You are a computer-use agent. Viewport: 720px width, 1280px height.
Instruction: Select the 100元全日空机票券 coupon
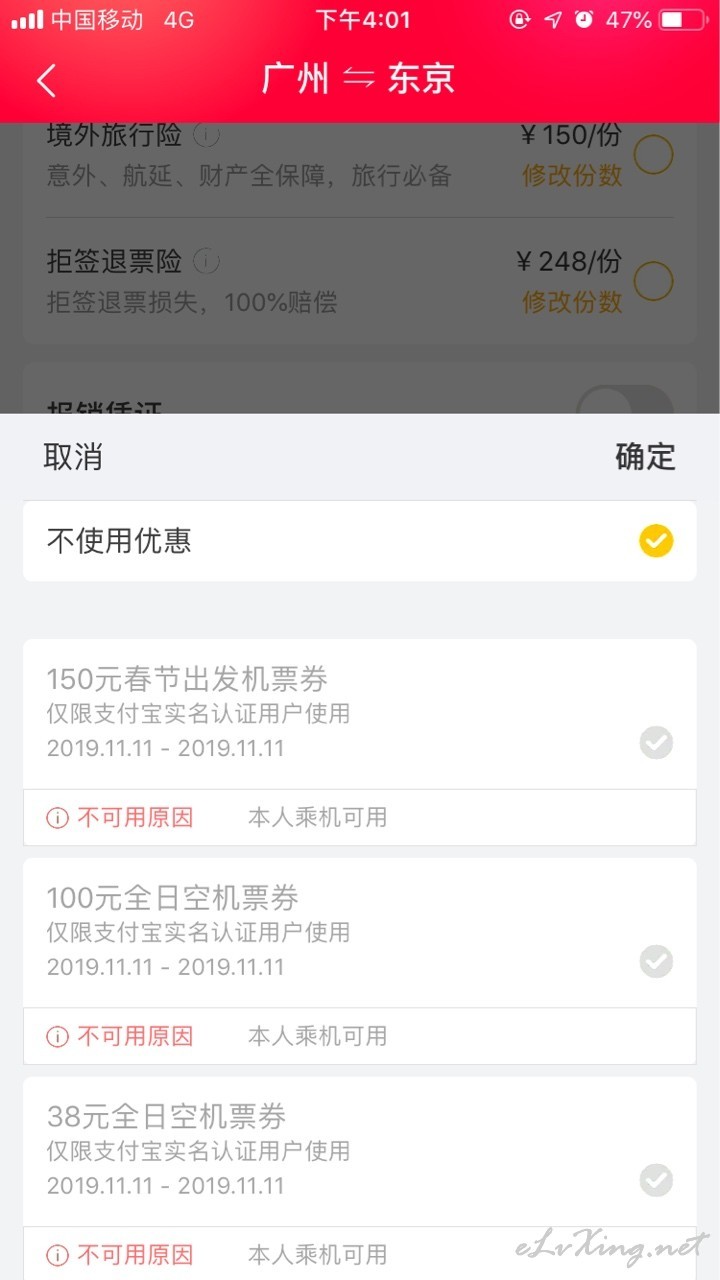pyautogui.click(x=360, y=932)
